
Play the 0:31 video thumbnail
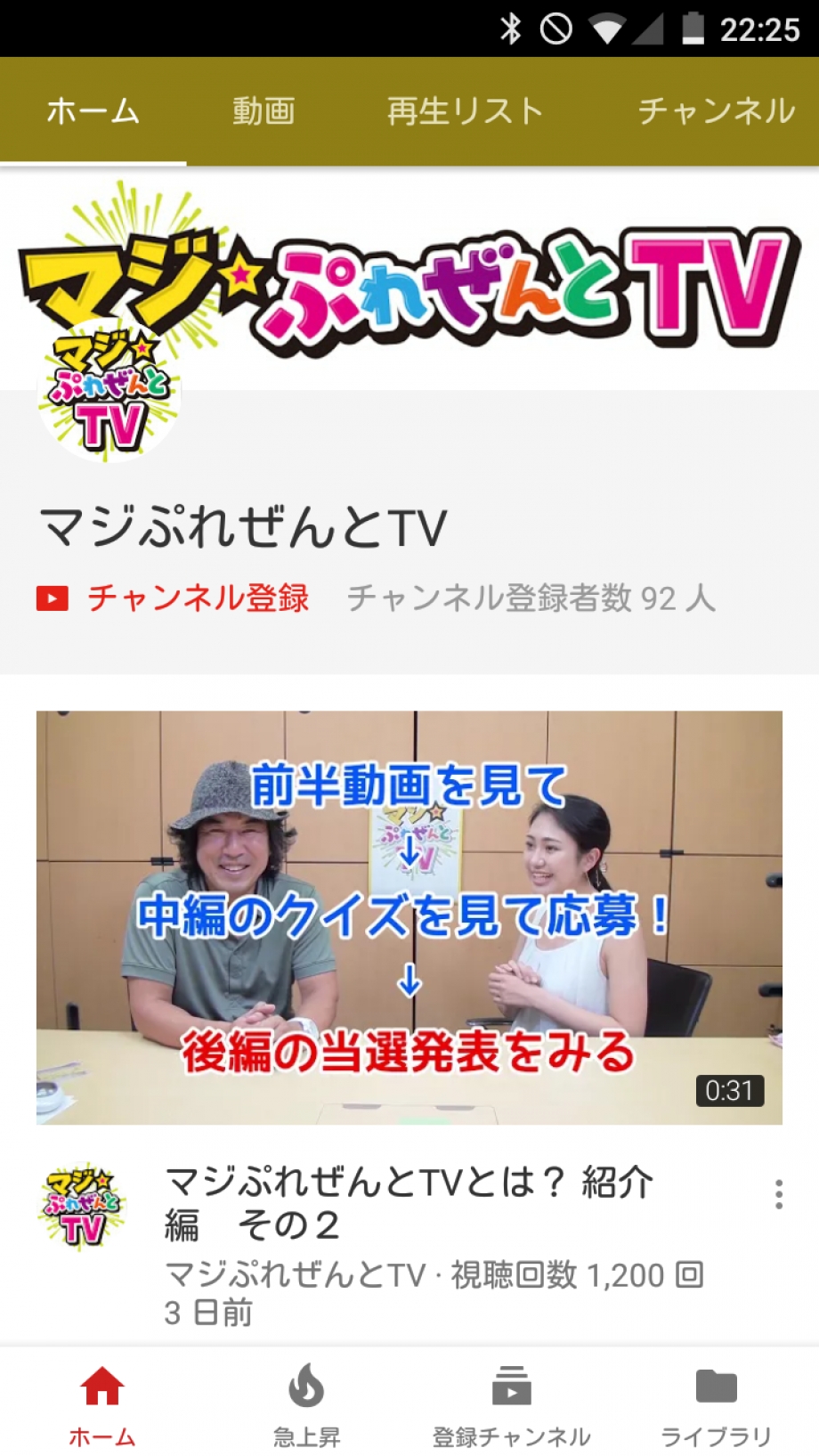[x=409, y=917]
